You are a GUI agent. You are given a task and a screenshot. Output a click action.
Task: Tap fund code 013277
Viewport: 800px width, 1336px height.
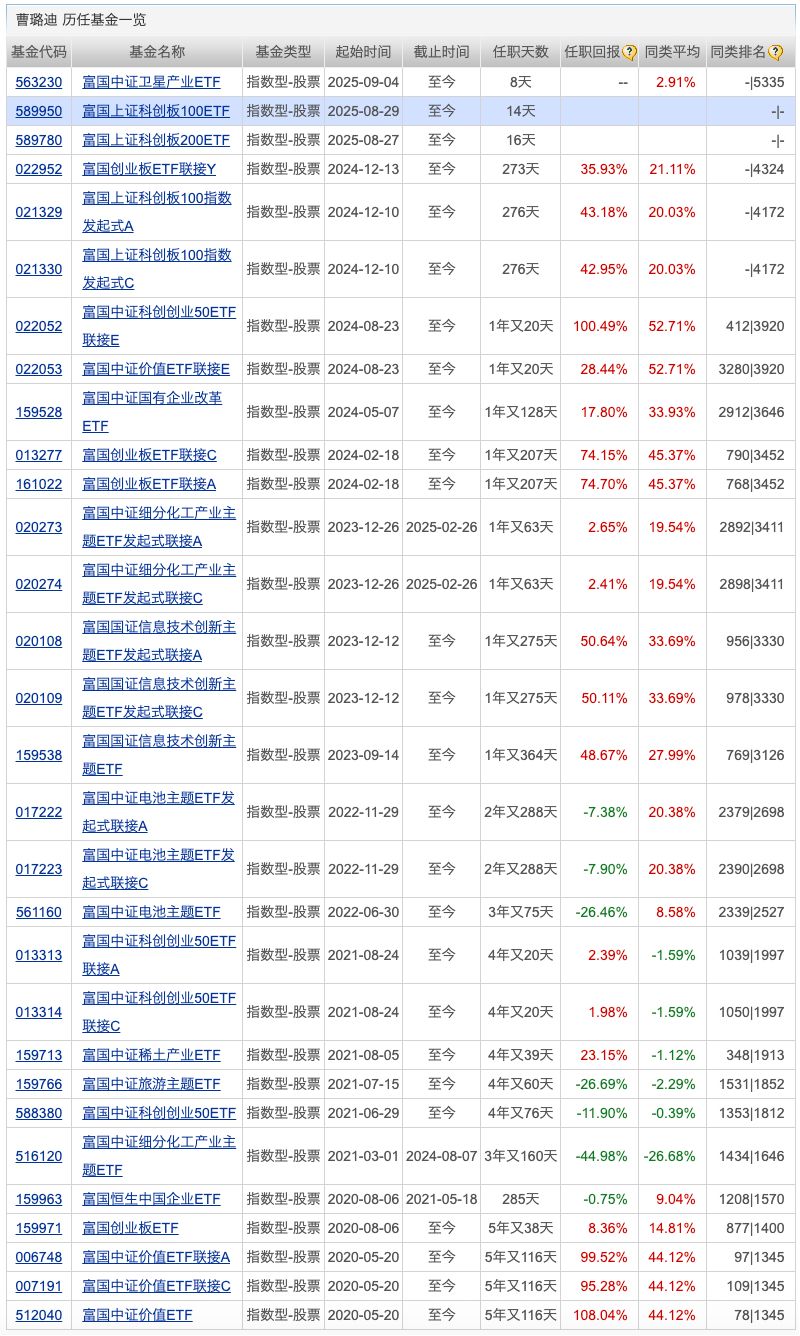click(x=39, y=455)
